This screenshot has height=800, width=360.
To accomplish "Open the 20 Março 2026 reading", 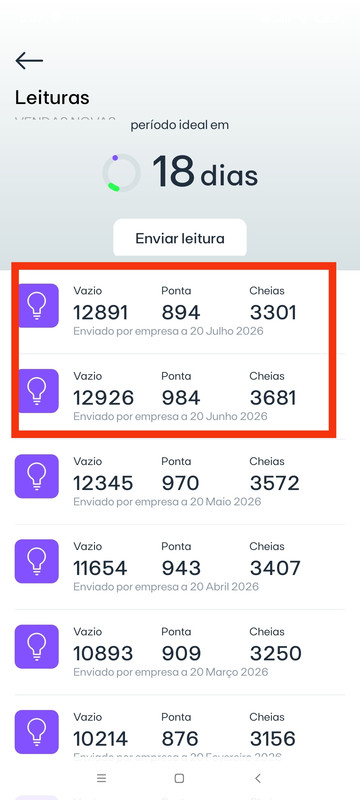I will (x=180, y=652).
